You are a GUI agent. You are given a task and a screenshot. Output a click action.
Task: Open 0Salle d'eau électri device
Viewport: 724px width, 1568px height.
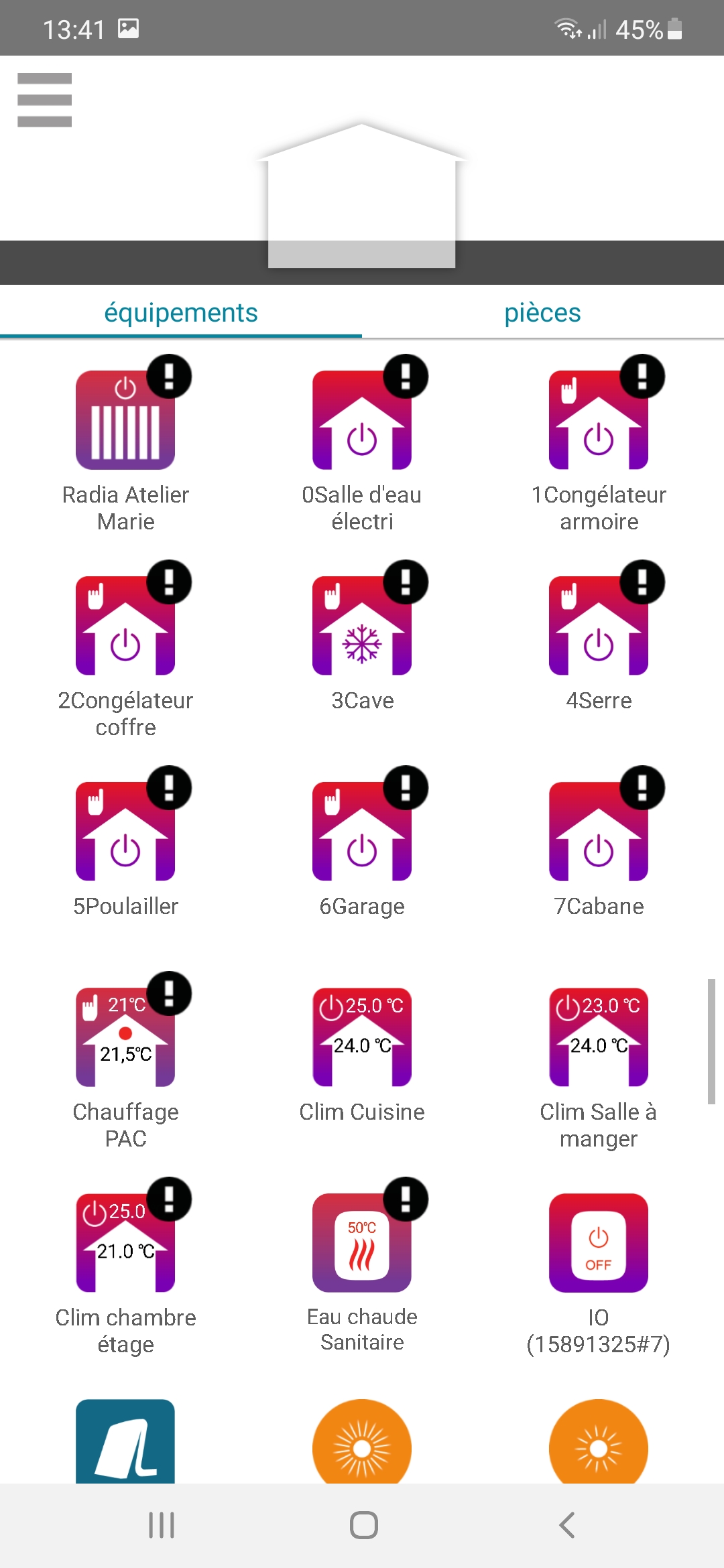coord(362,420)
